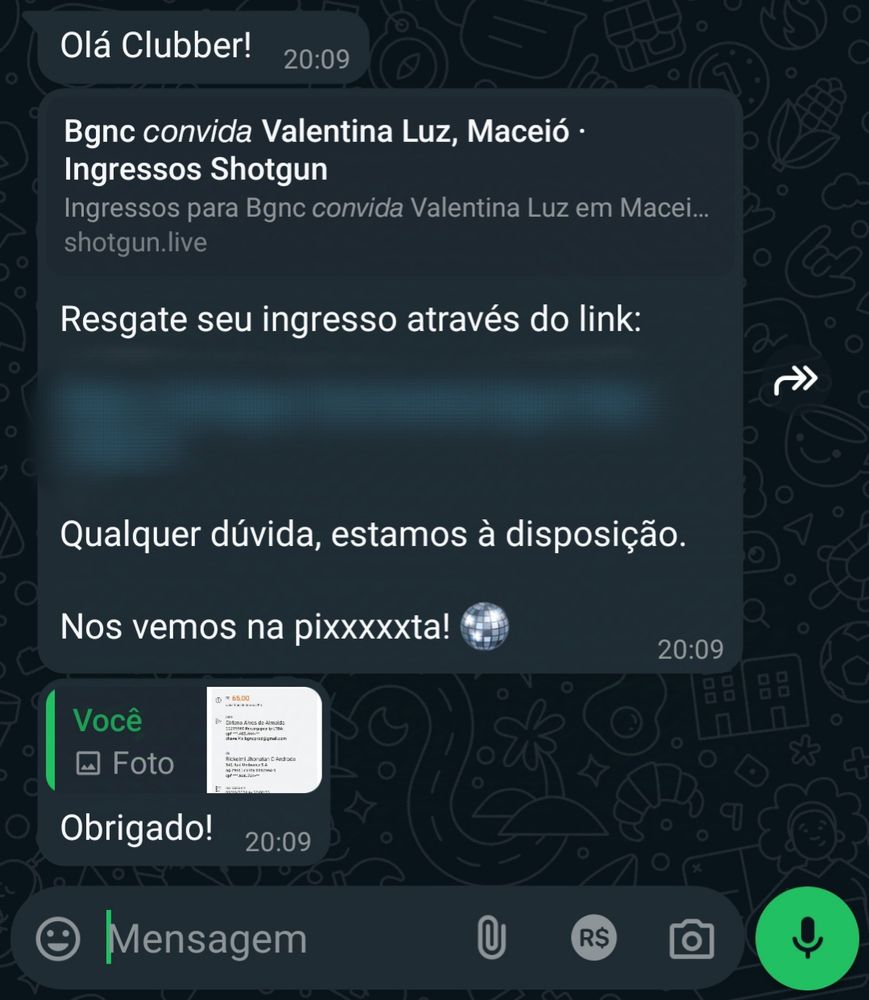Image resolution: width=869 pixels, height=1000 pixels.
Task: Open the camera to take a photo
Action: click(691, 939)
